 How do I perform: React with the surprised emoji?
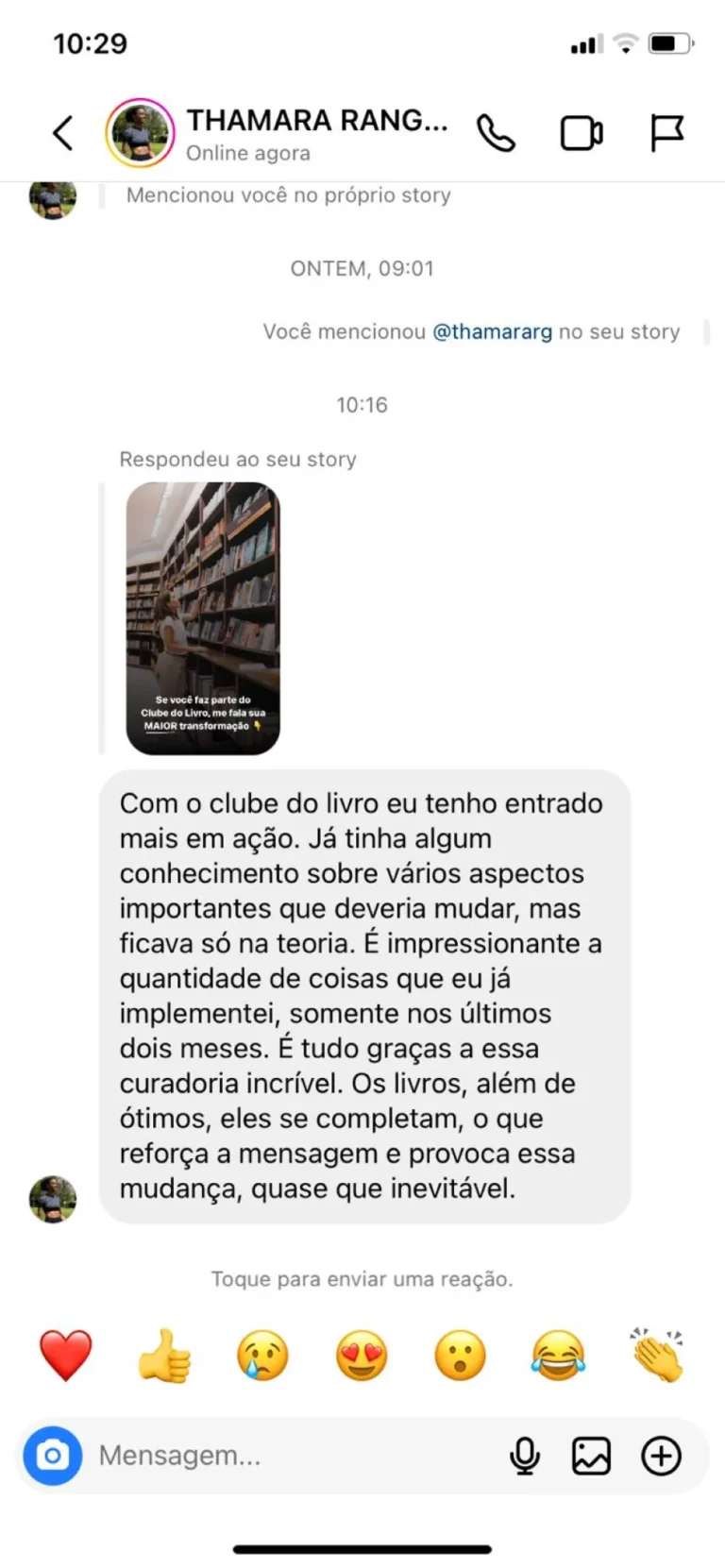[x=460, y=1355]
